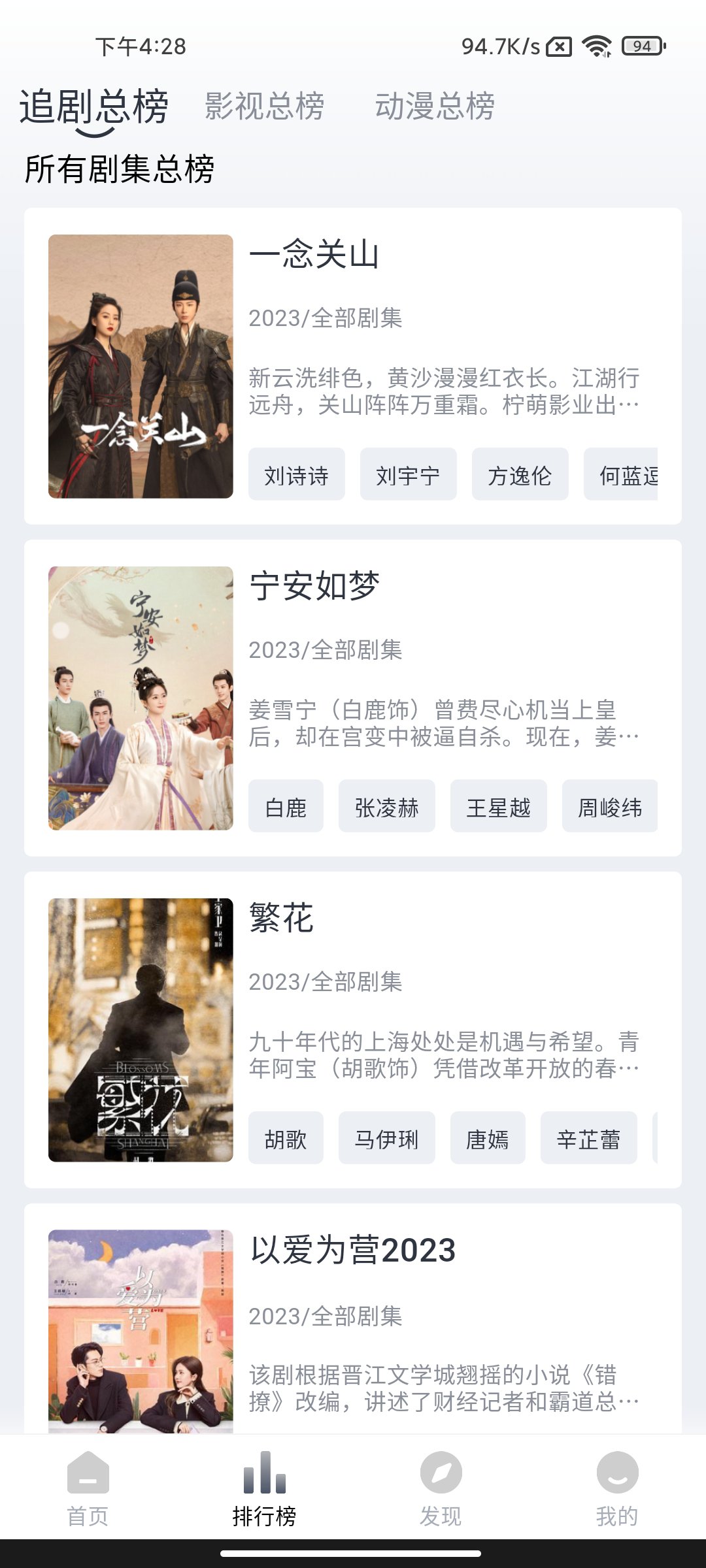
Task: Choose the 周峻纬 actor chip
Action: pos(609,807)
